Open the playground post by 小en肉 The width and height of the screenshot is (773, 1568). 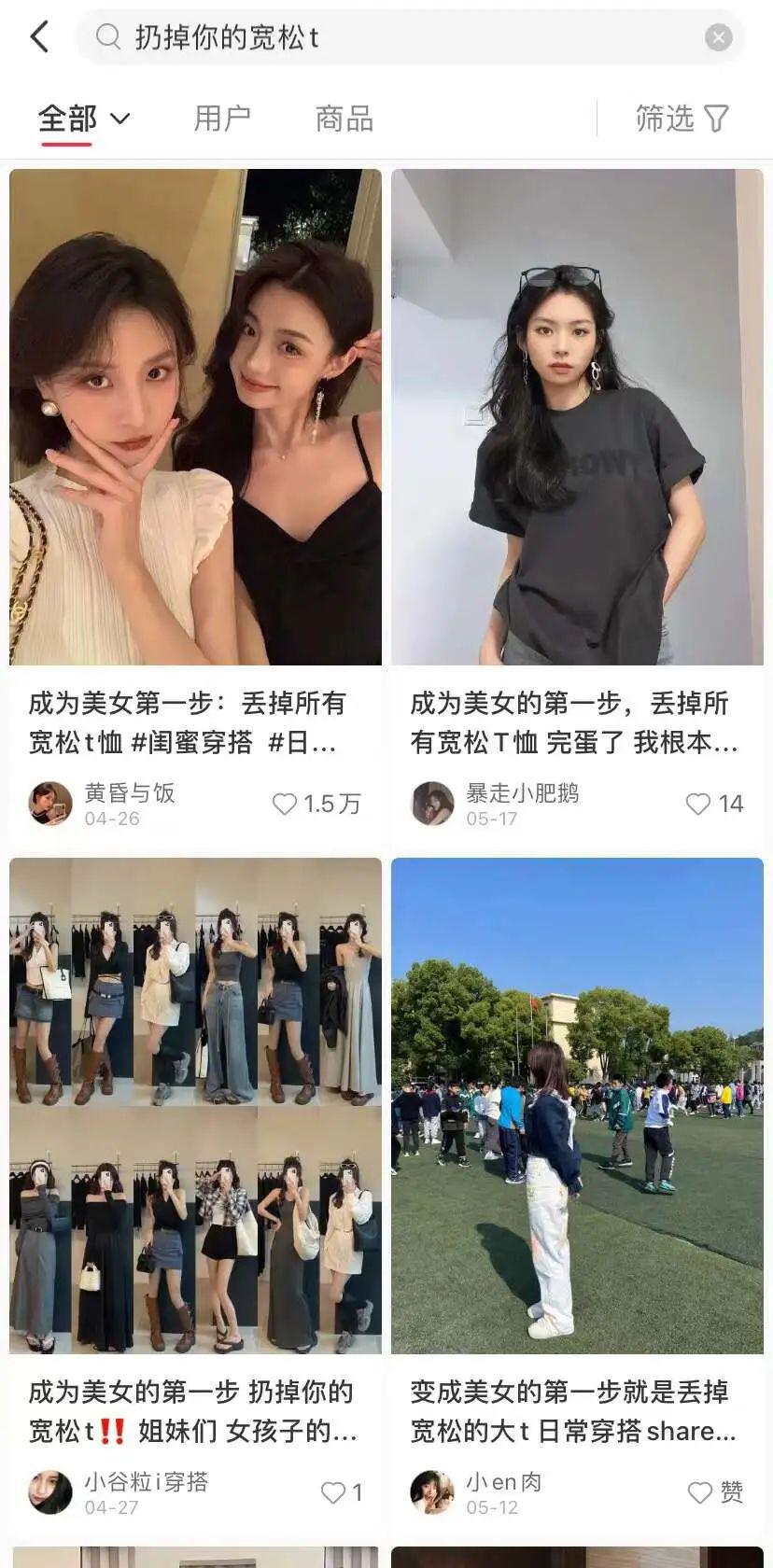tap(577, 1106)
